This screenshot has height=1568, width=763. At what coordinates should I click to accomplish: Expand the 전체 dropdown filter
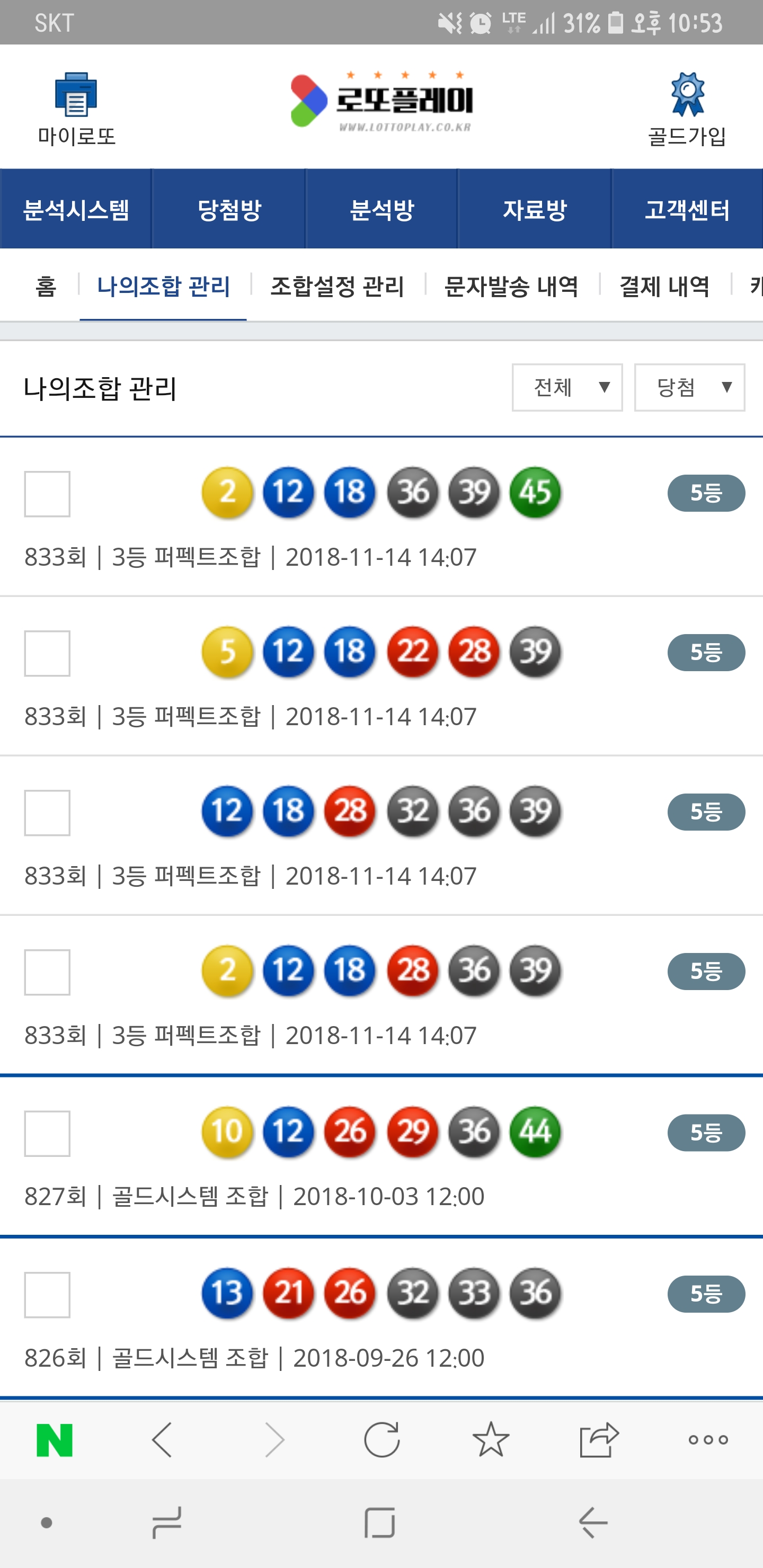click(567, 388)
